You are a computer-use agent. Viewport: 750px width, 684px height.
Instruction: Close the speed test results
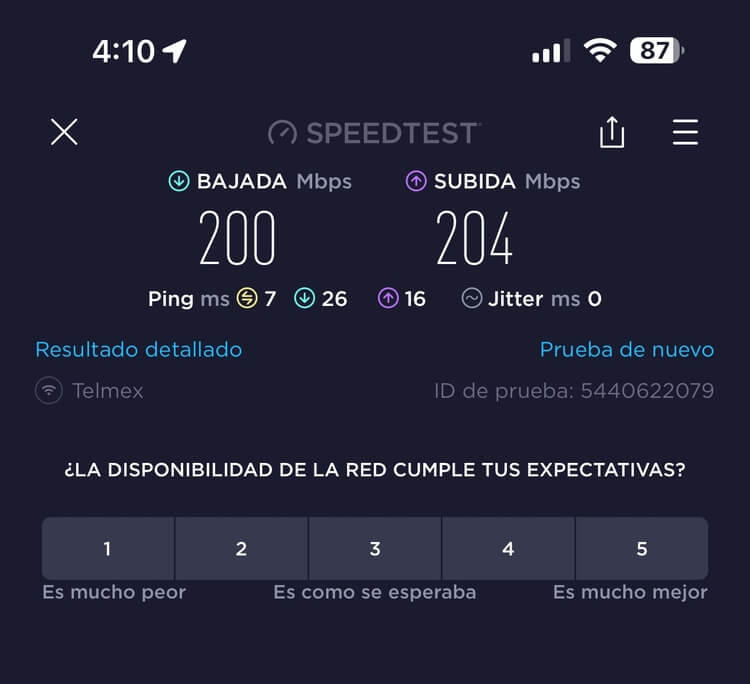64,132
